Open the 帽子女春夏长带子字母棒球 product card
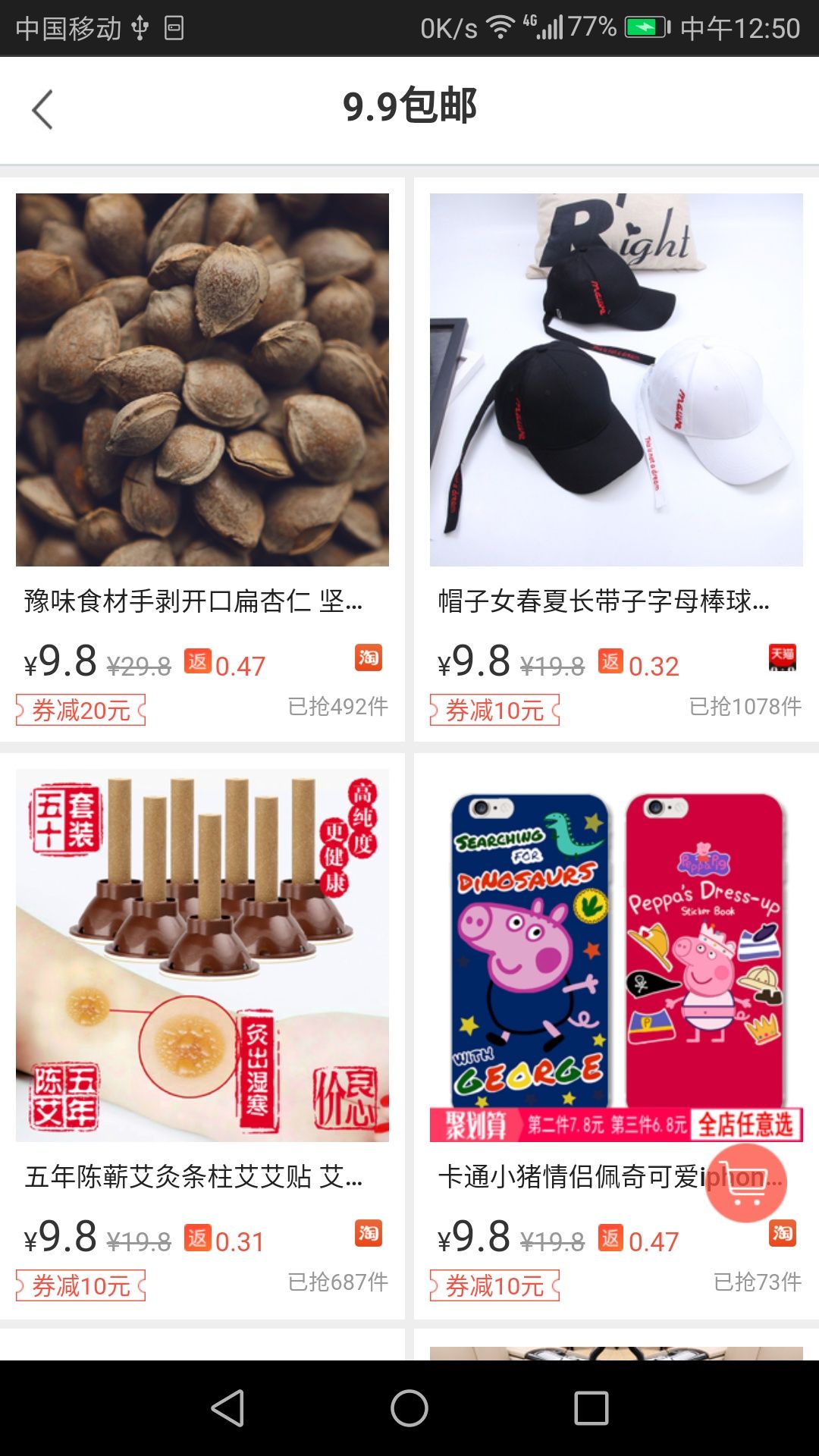The height and width of the screenshot is (1456, 819). (x=616, y=380)
